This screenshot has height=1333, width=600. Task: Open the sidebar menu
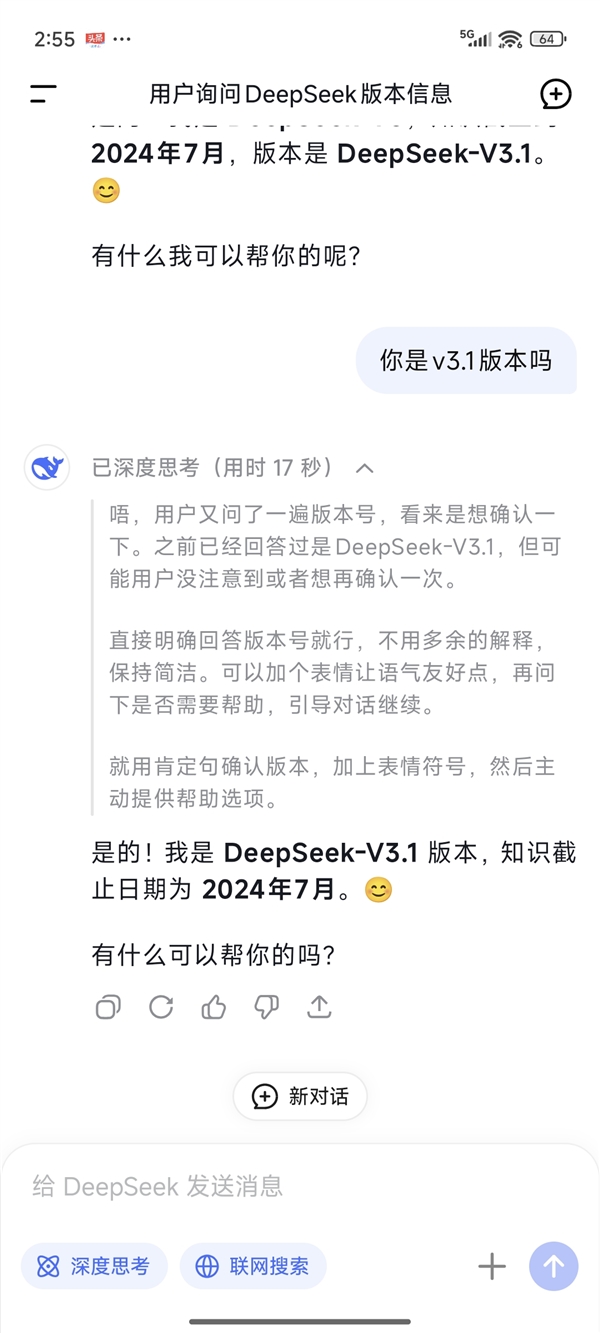tap(43, 94)
